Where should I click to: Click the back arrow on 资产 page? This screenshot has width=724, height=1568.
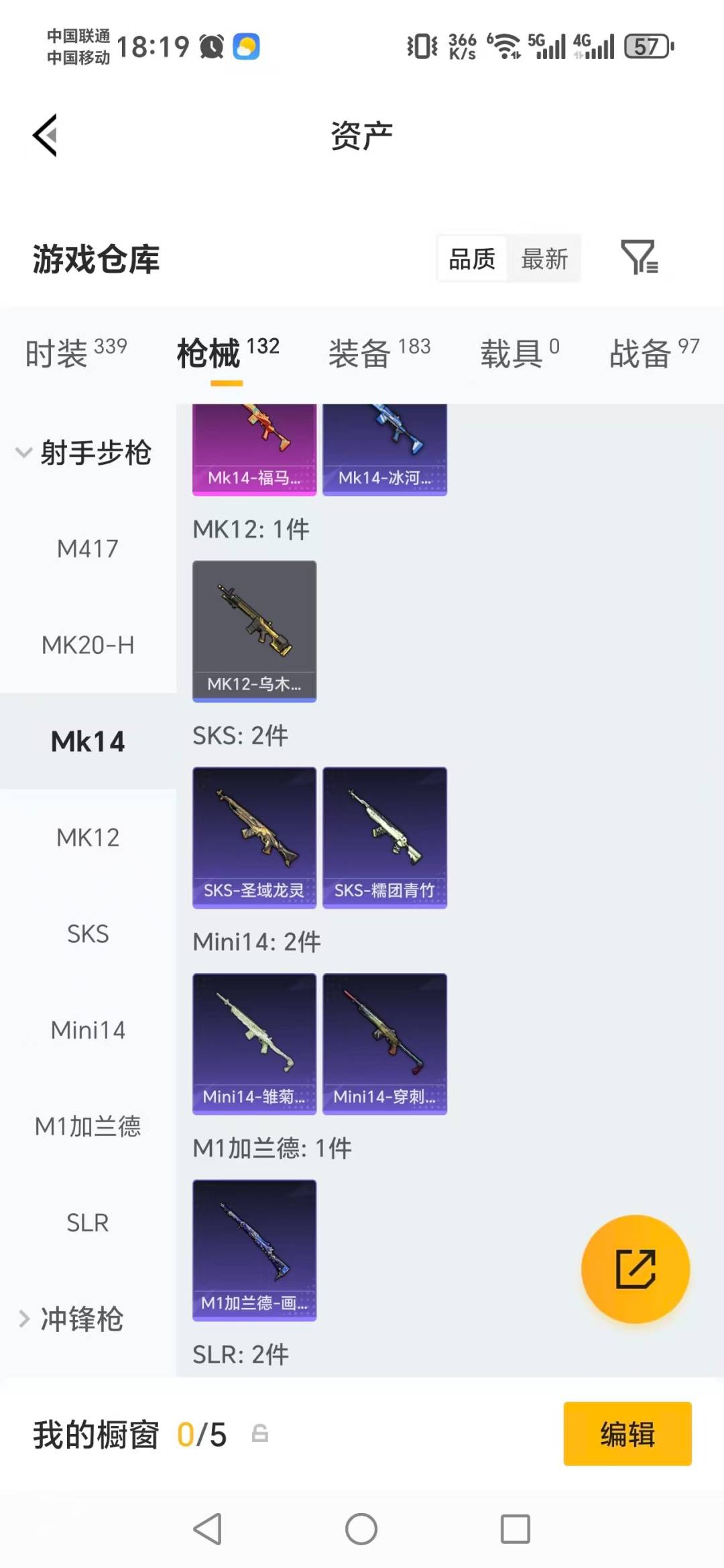pyautogui.click(x=44, y=134)
